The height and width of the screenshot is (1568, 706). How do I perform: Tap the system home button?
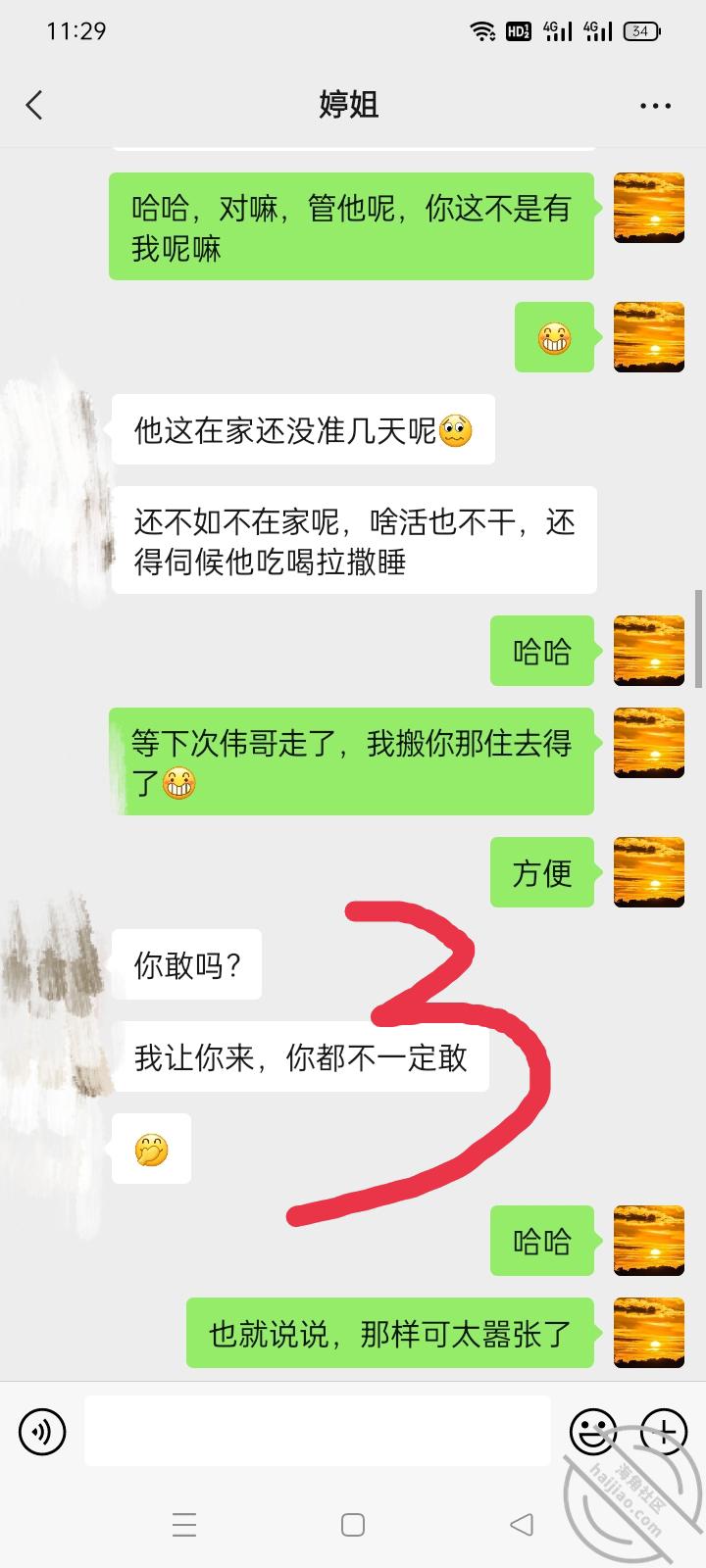pos(353,1524)
